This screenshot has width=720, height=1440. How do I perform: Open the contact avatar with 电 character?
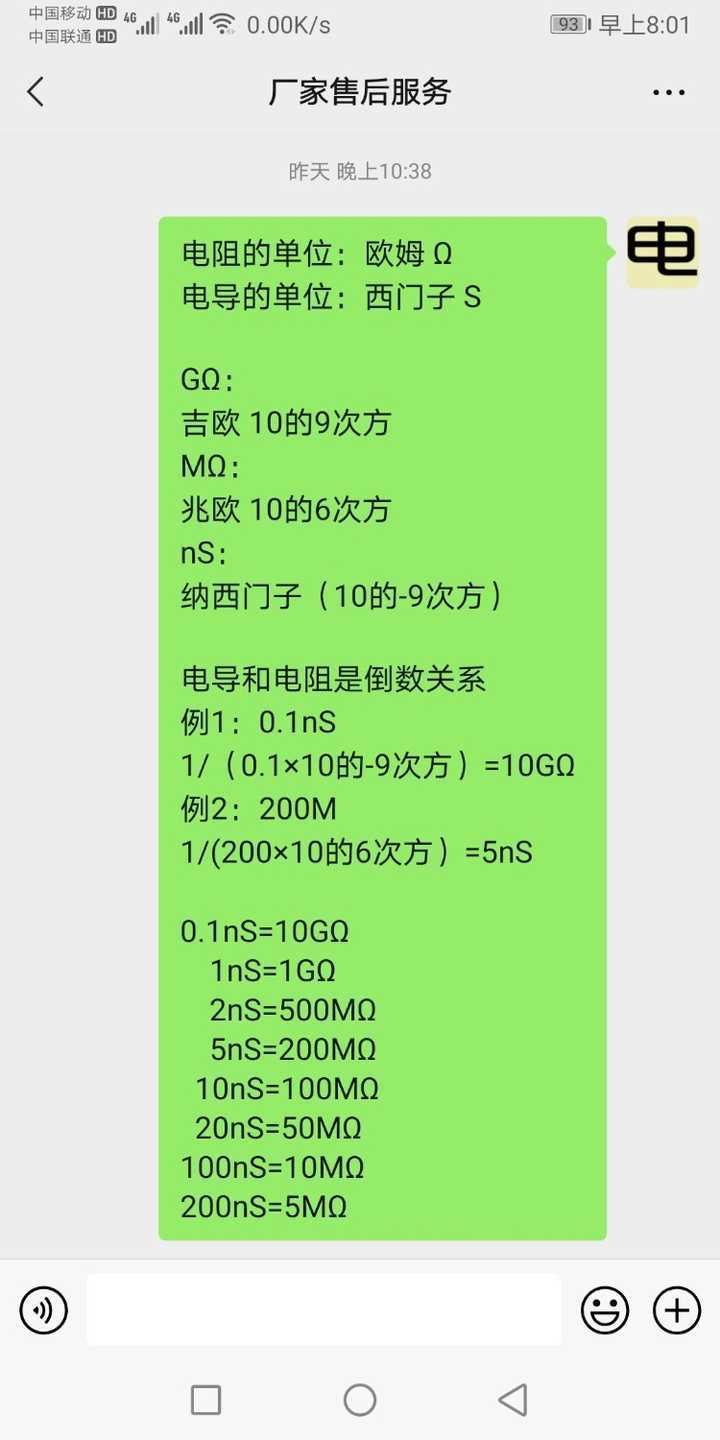pos(660,252)
